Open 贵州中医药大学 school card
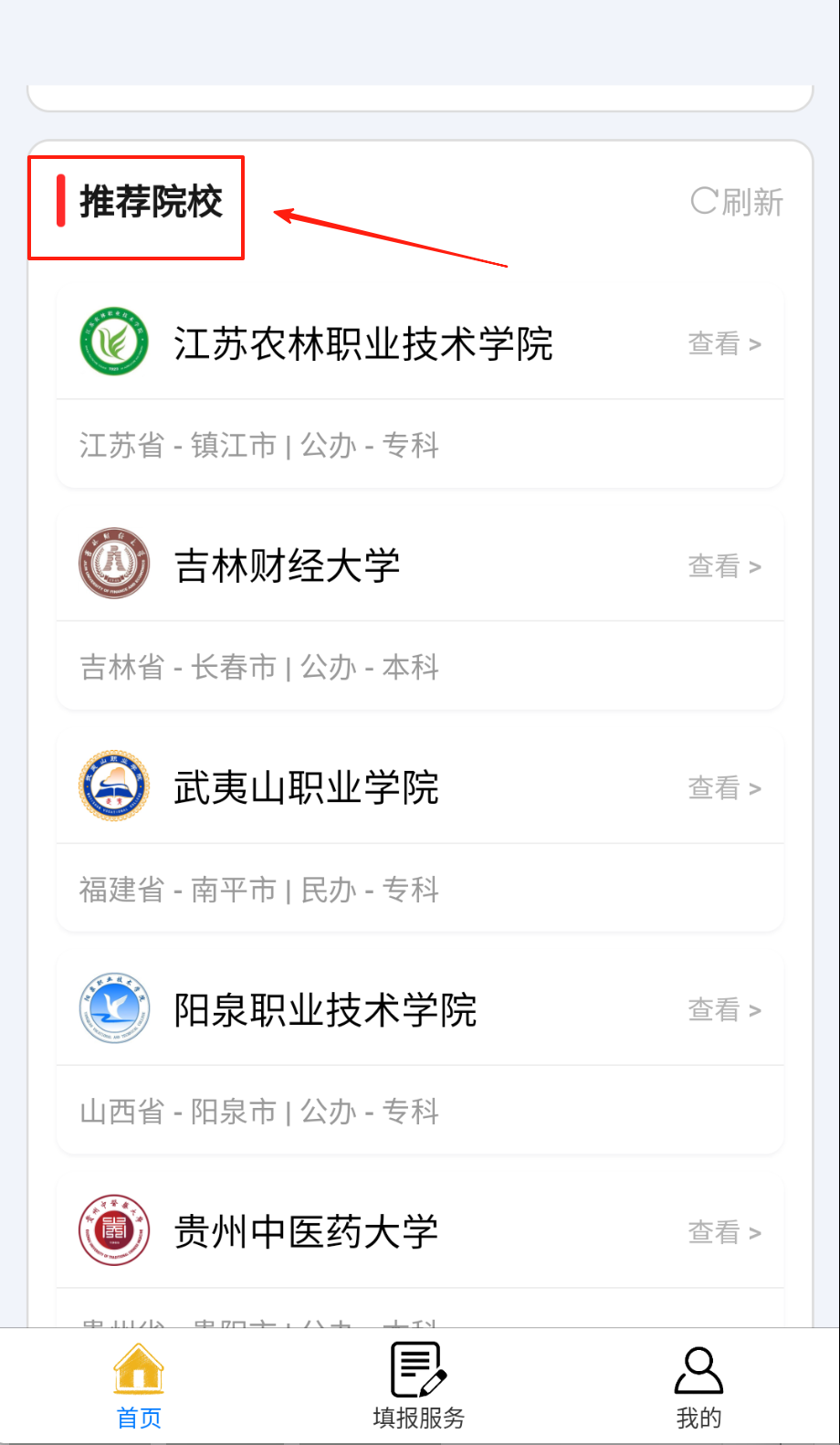The height and width of the screenshot is (1445, 840). coord(306,1232)
